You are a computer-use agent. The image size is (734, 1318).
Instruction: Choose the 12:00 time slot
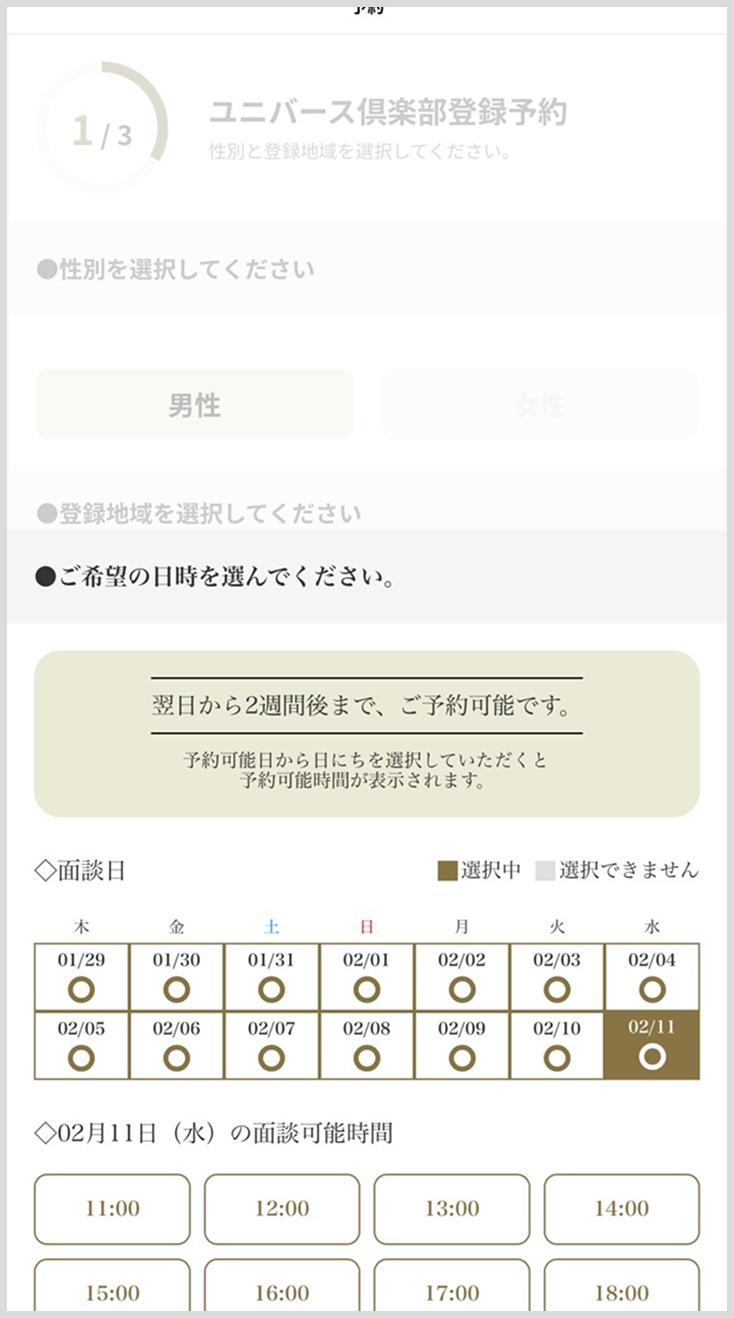(x=281, y=1209)
